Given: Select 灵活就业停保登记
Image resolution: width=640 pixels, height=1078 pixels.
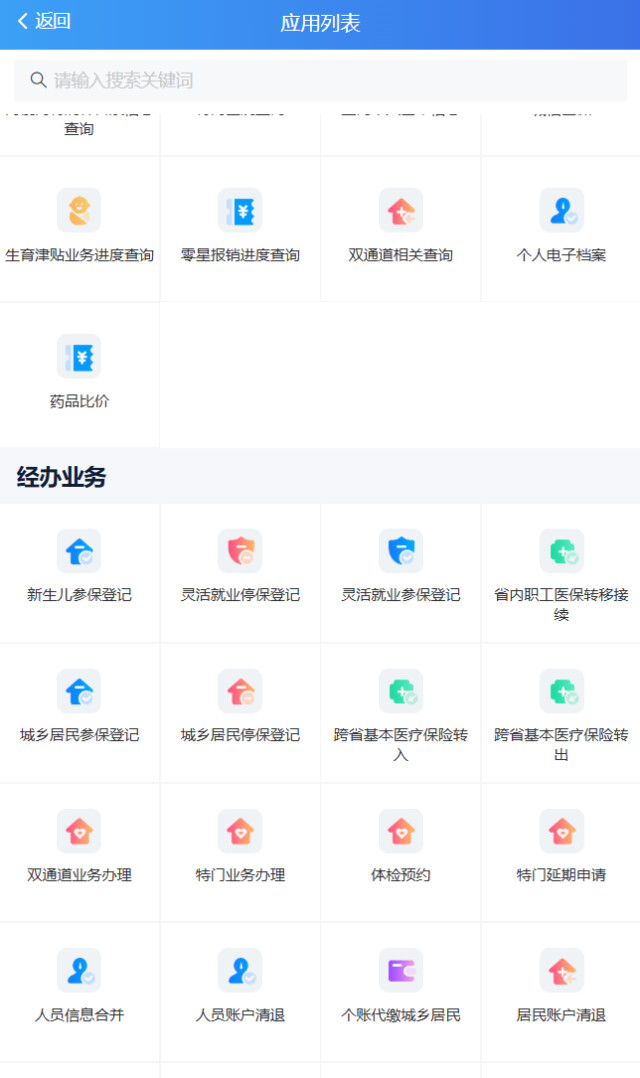Looking at the screenshot, I should (240, 568).
